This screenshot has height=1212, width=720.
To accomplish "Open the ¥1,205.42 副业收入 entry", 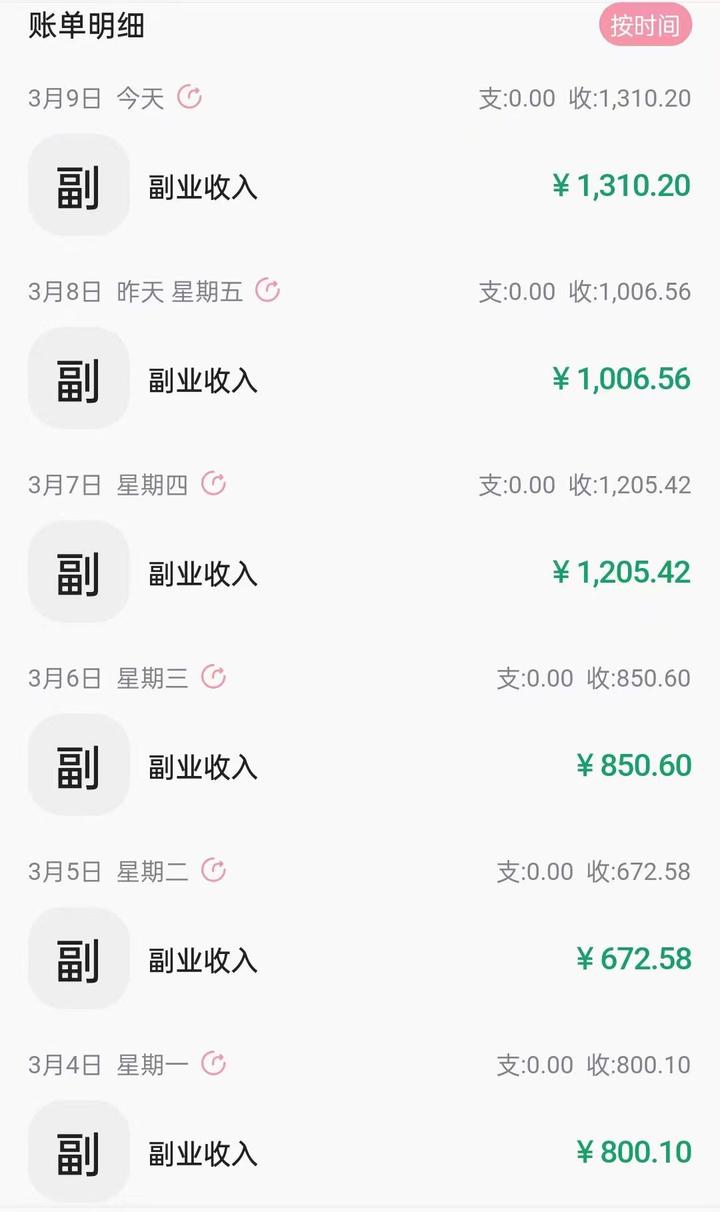I will (x=360, y=573).
